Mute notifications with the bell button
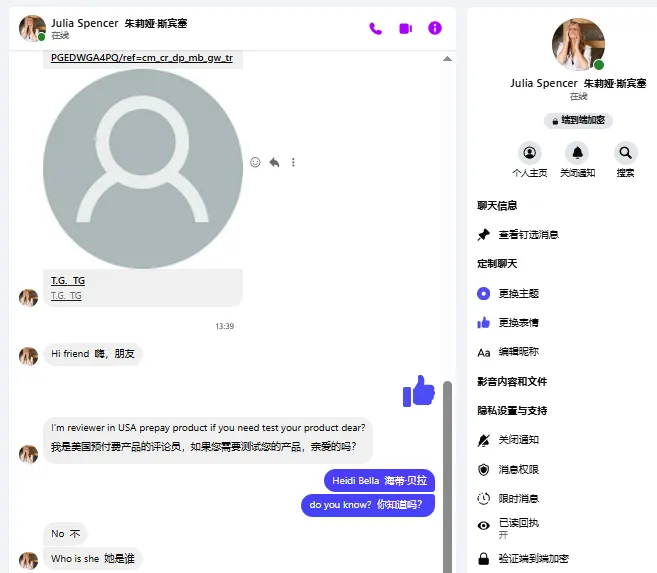Screen dimensions: 657x573 [x=577, y=153]
